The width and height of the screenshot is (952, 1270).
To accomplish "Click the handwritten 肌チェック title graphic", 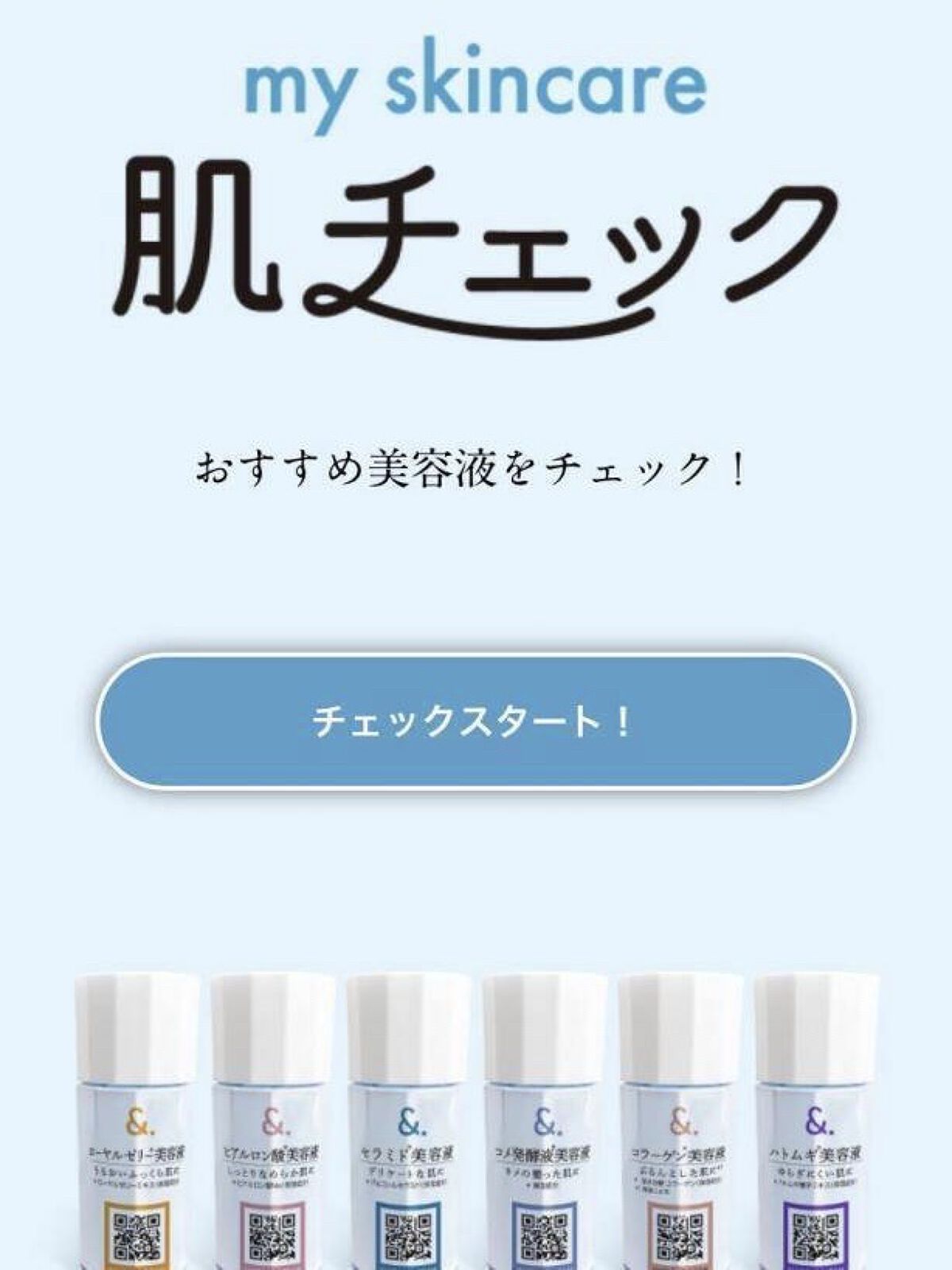I will 476,238.
